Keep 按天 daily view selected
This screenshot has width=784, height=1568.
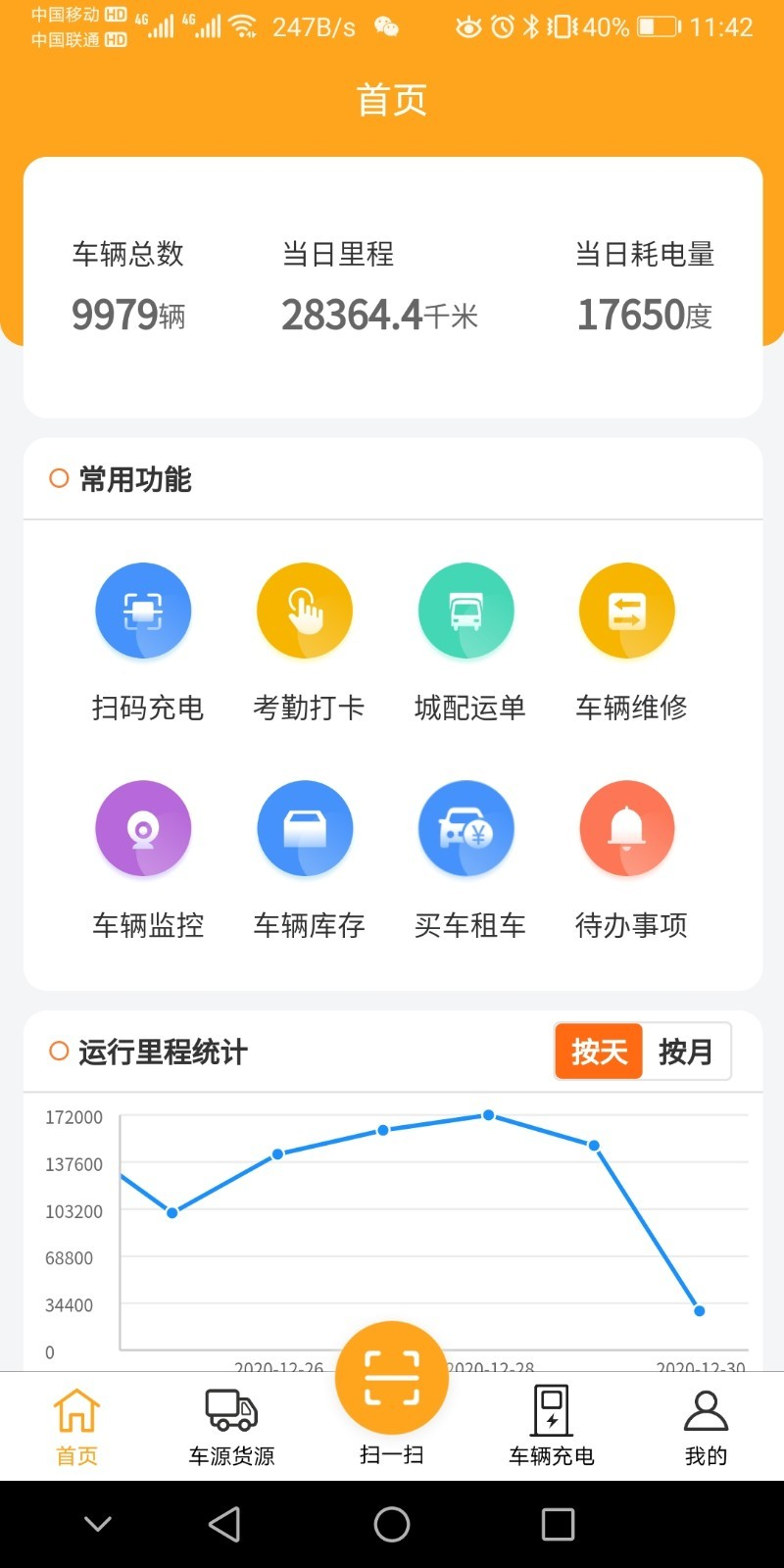(x=598, y=1051)
